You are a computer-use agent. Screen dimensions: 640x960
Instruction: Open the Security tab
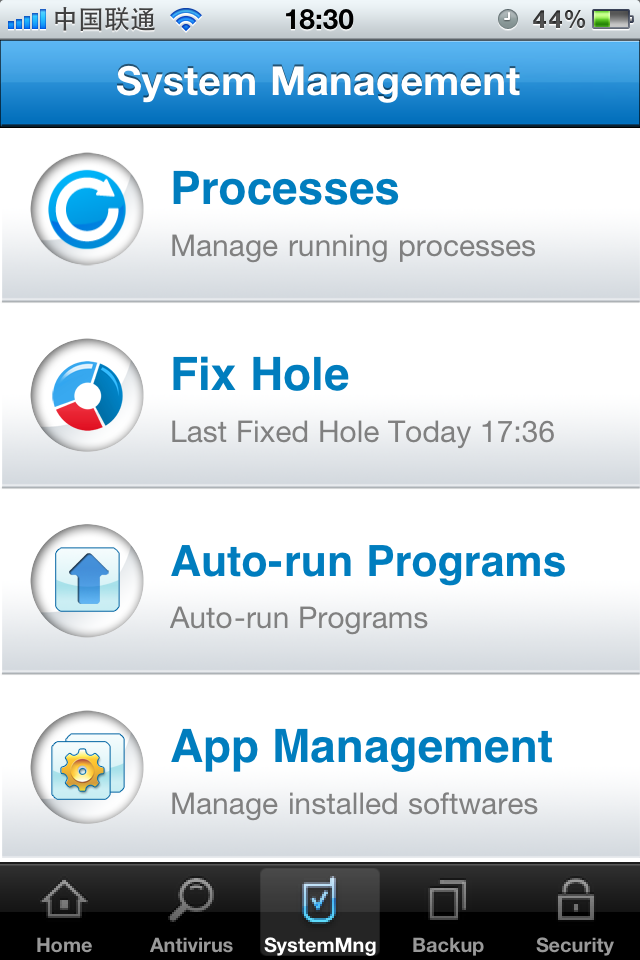574,915
